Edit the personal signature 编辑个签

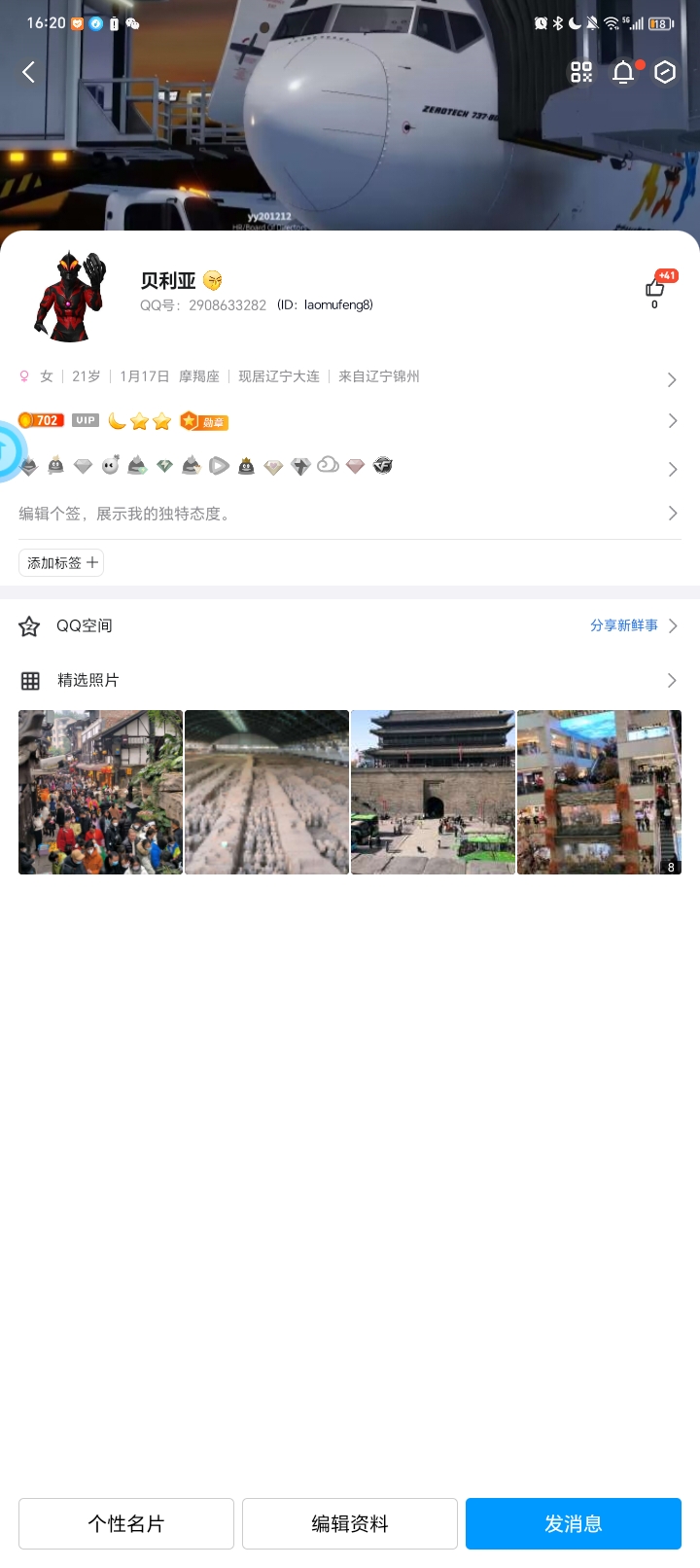pos(350,514)
